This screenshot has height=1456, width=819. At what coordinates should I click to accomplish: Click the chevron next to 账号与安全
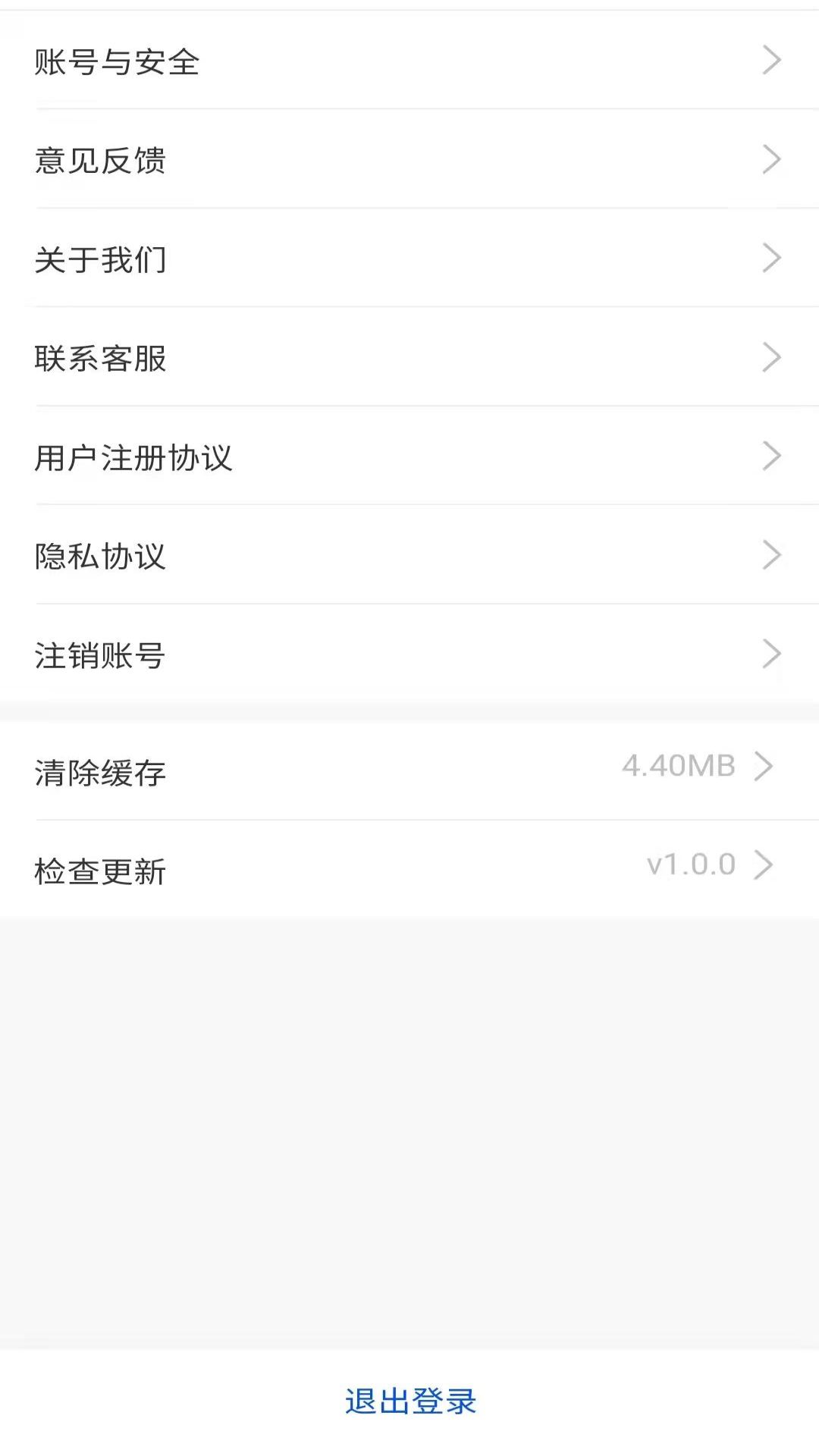pyautogui.click(x=772, y=60)
